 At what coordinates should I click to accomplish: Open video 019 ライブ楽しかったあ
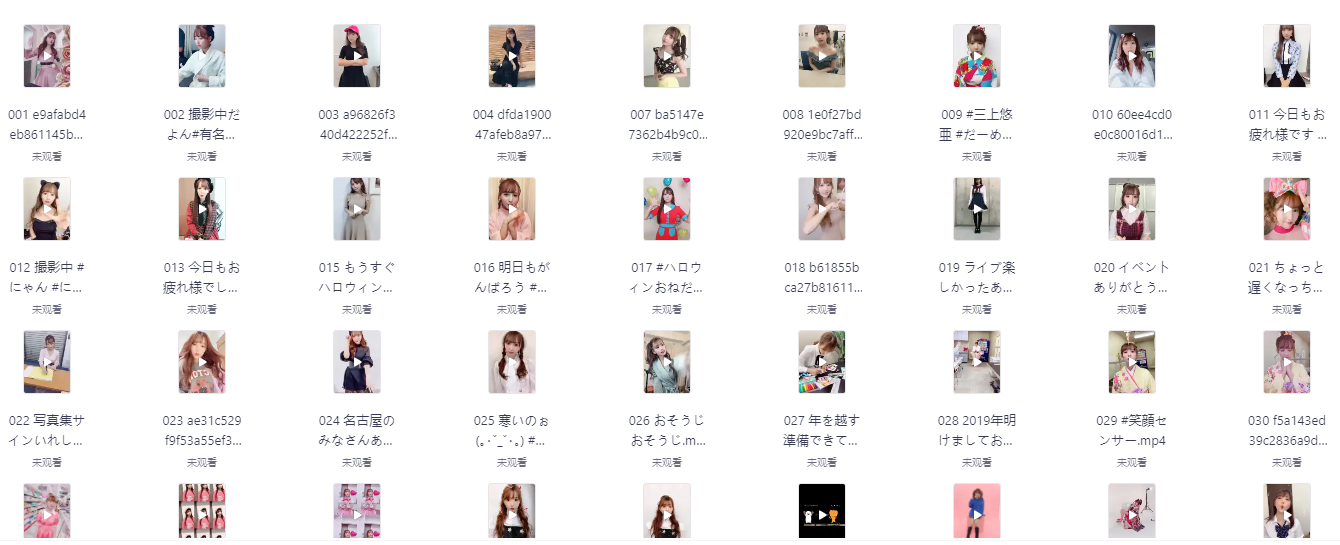coord(977,209)
